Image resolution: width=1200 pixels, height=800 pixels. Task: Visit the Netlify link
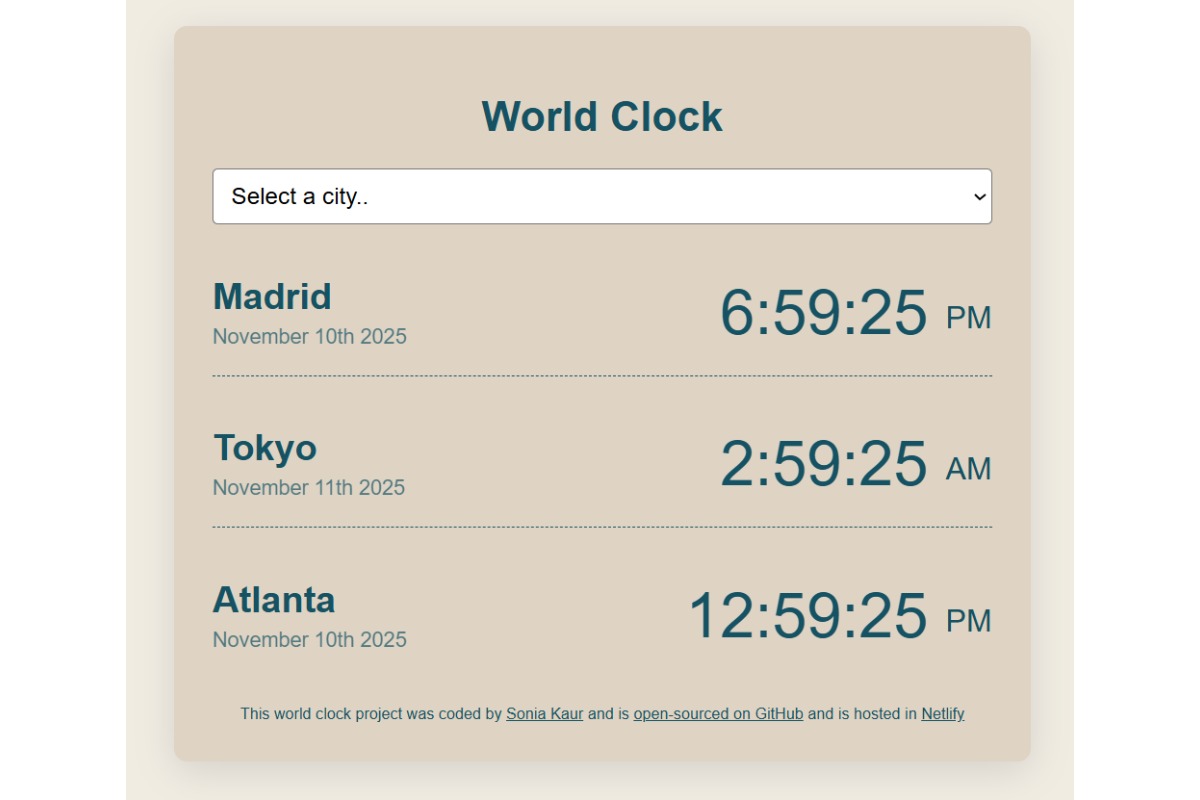[x=942, y=714]
